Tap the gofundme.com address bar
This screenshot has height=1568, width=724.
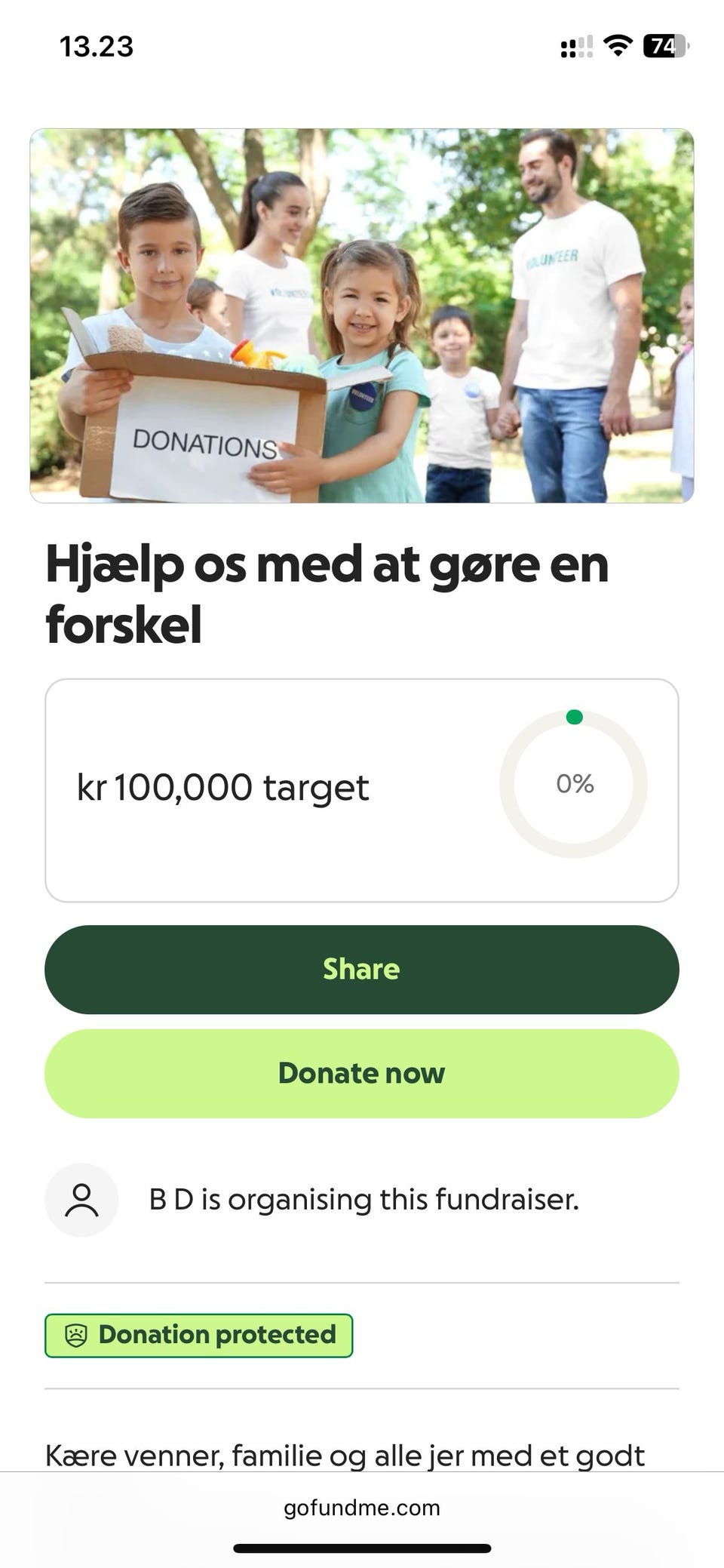tap(362, 1508)
